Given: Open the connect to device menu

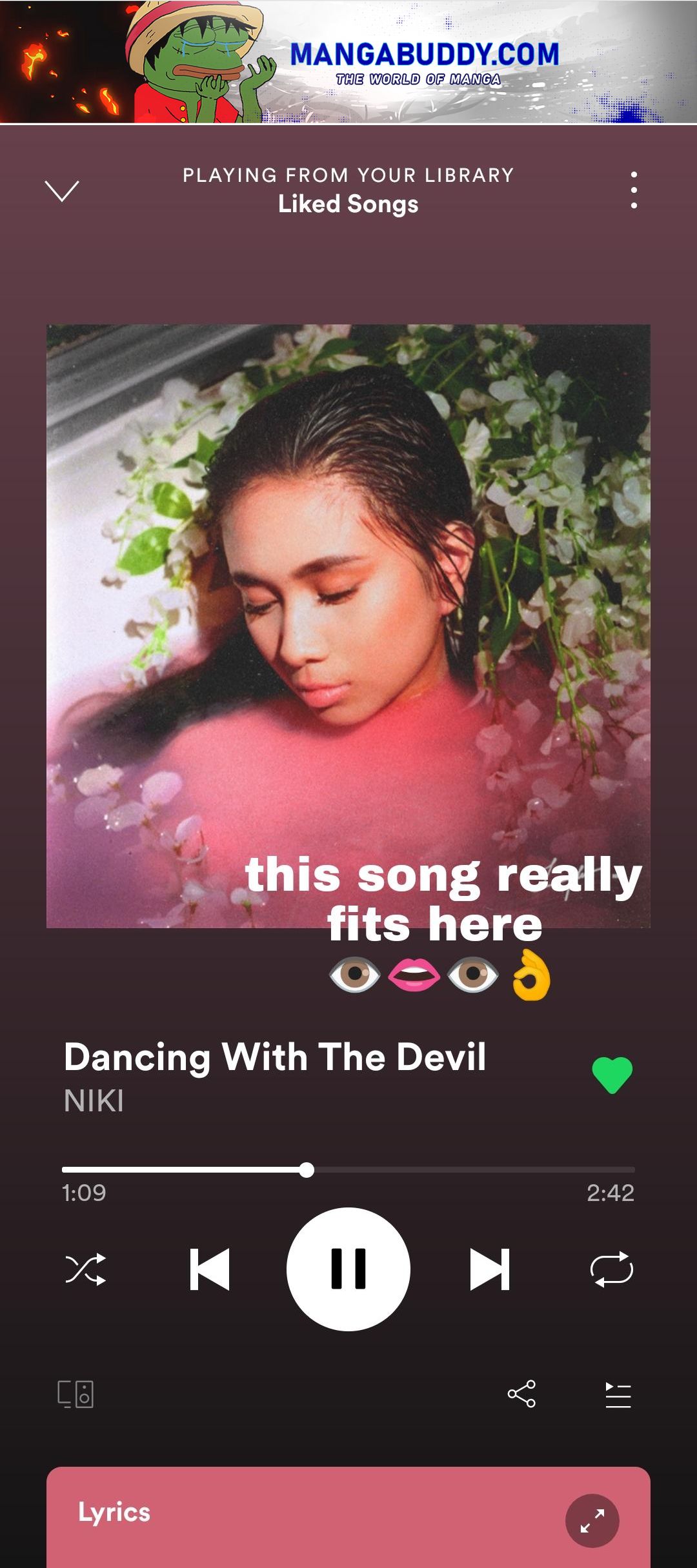Looking at the screenshot, I should coord(76,1394).
